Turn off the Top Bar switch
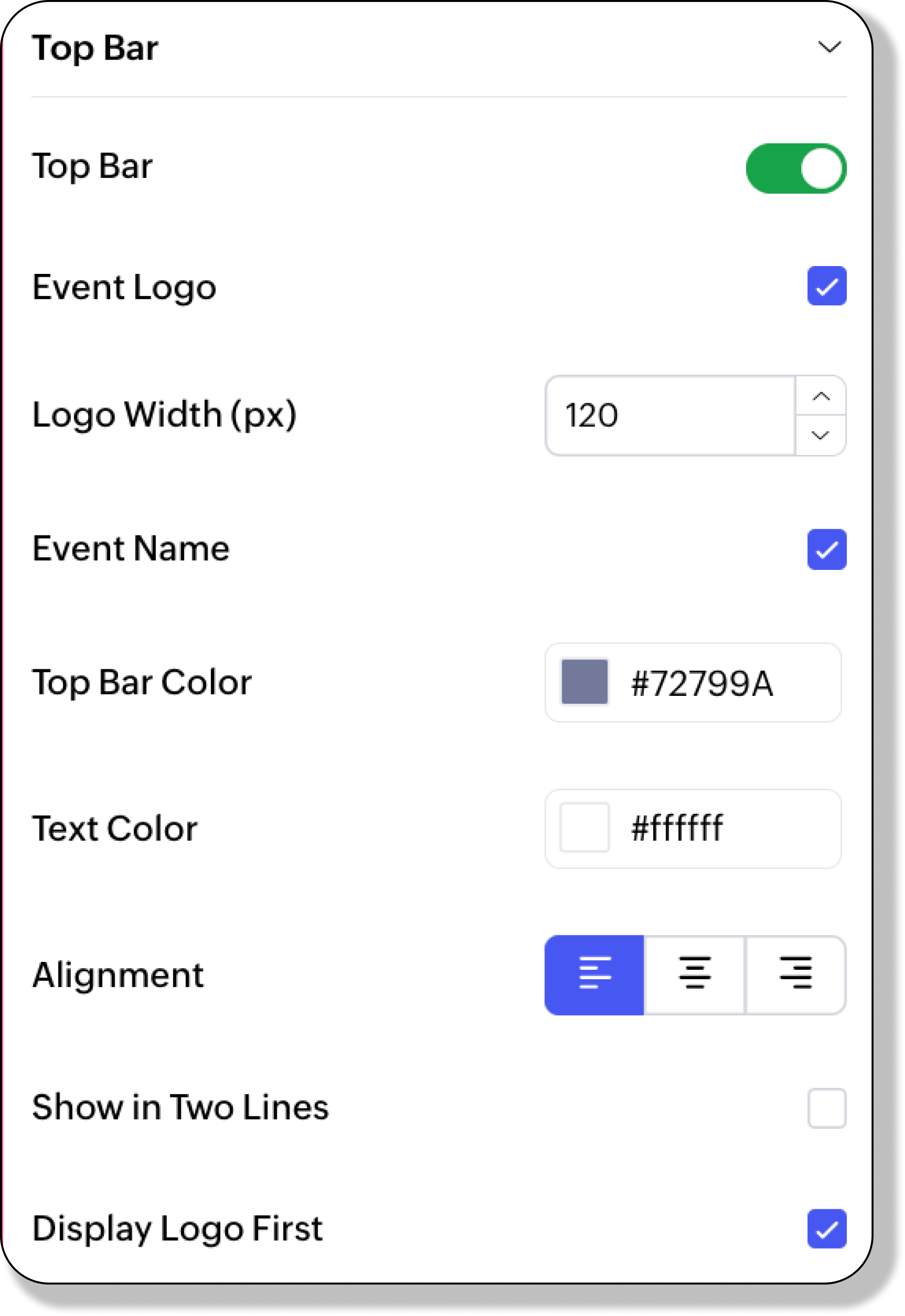 795,168
